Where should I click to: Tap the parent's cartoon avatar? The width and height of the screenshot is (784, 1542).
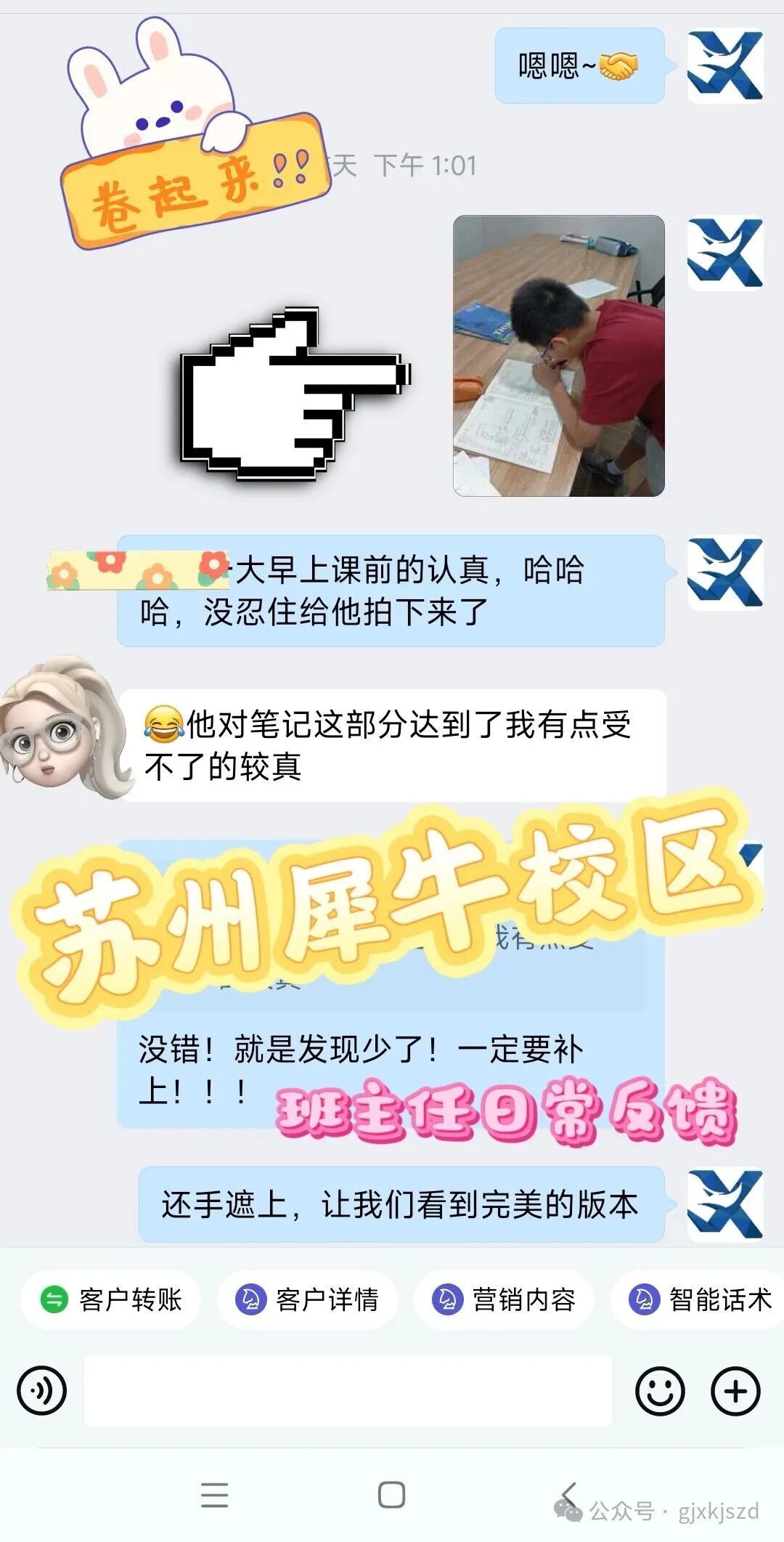coord(62,726)
